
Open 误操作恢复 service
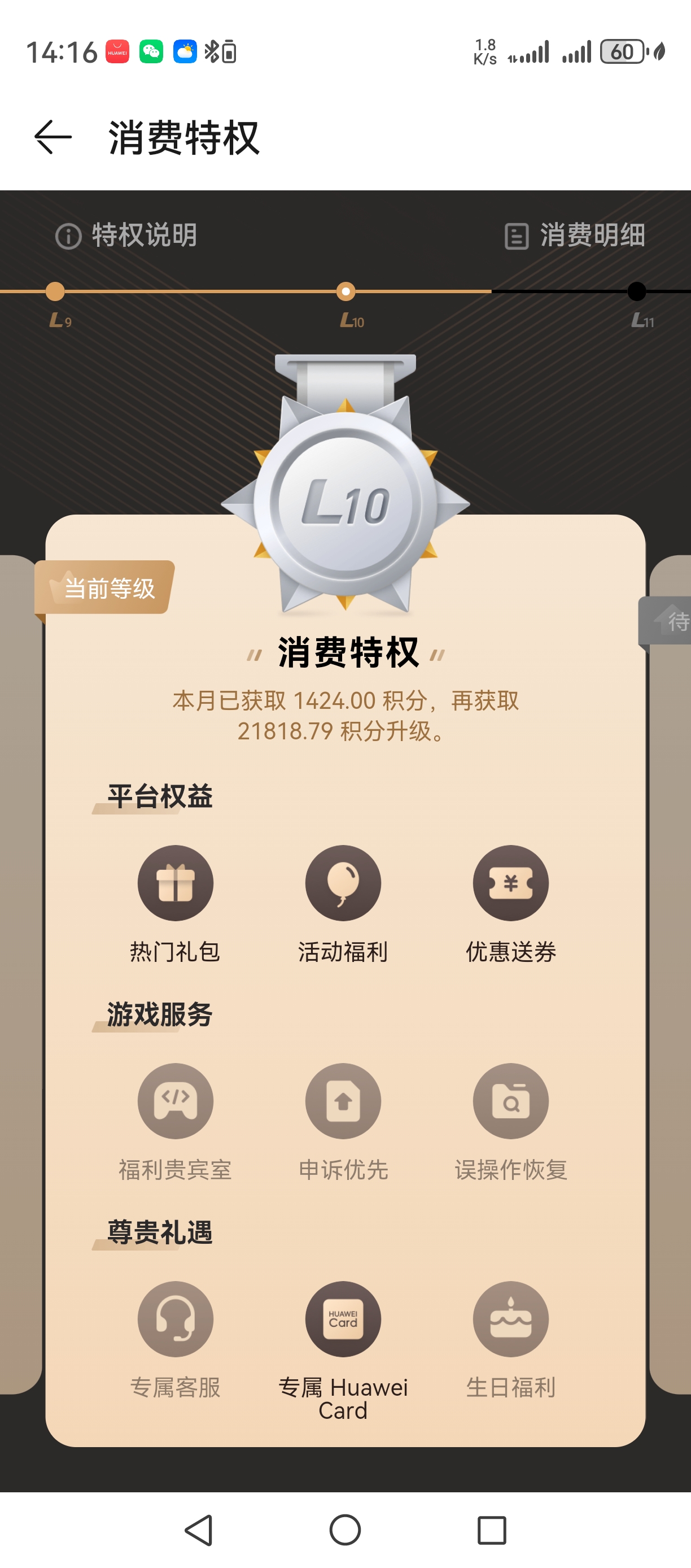pyautogui.click(x=511, y=1101)
